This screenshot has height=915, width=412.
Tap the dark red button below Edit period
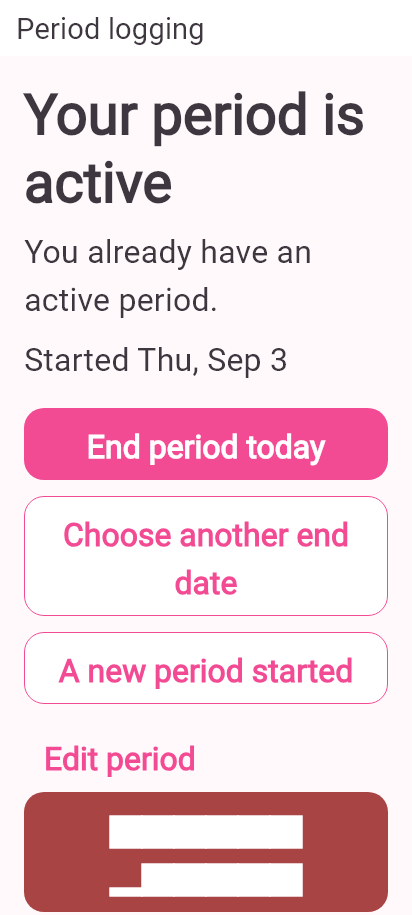pos(205,852)
